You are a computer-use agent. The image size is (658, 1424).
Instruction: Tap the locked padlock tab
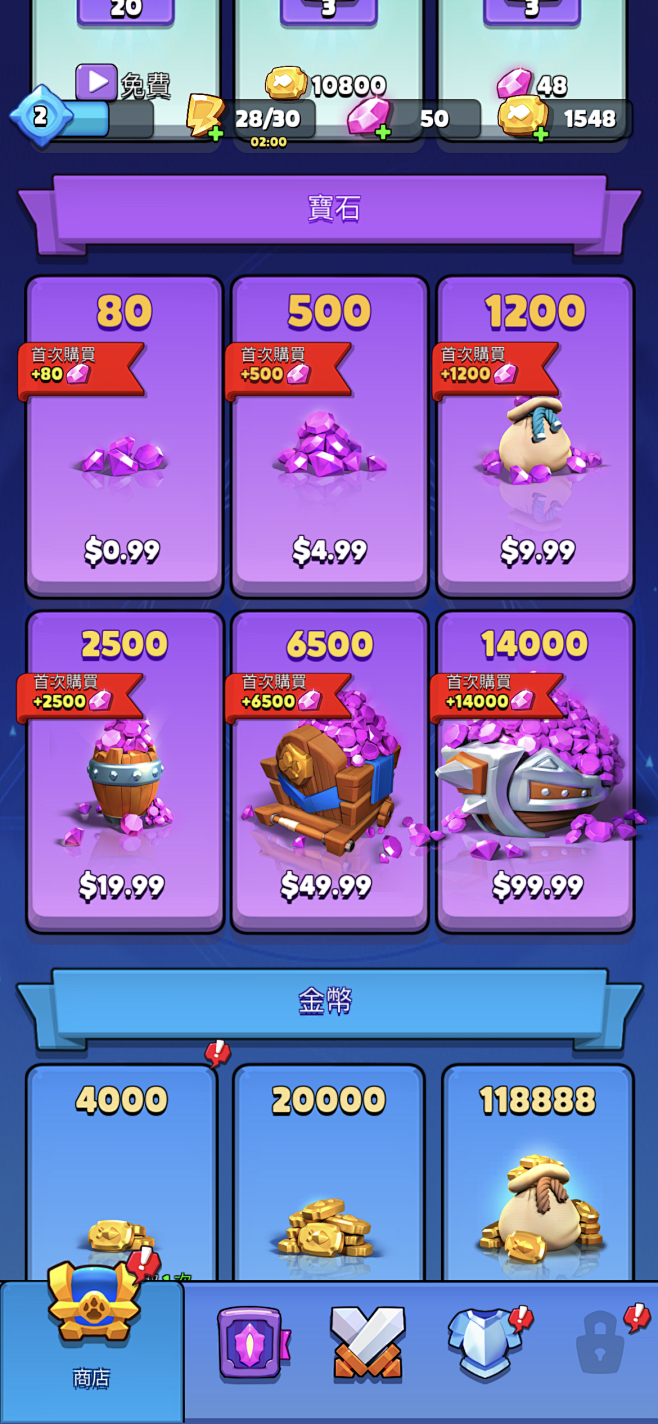600,1343
